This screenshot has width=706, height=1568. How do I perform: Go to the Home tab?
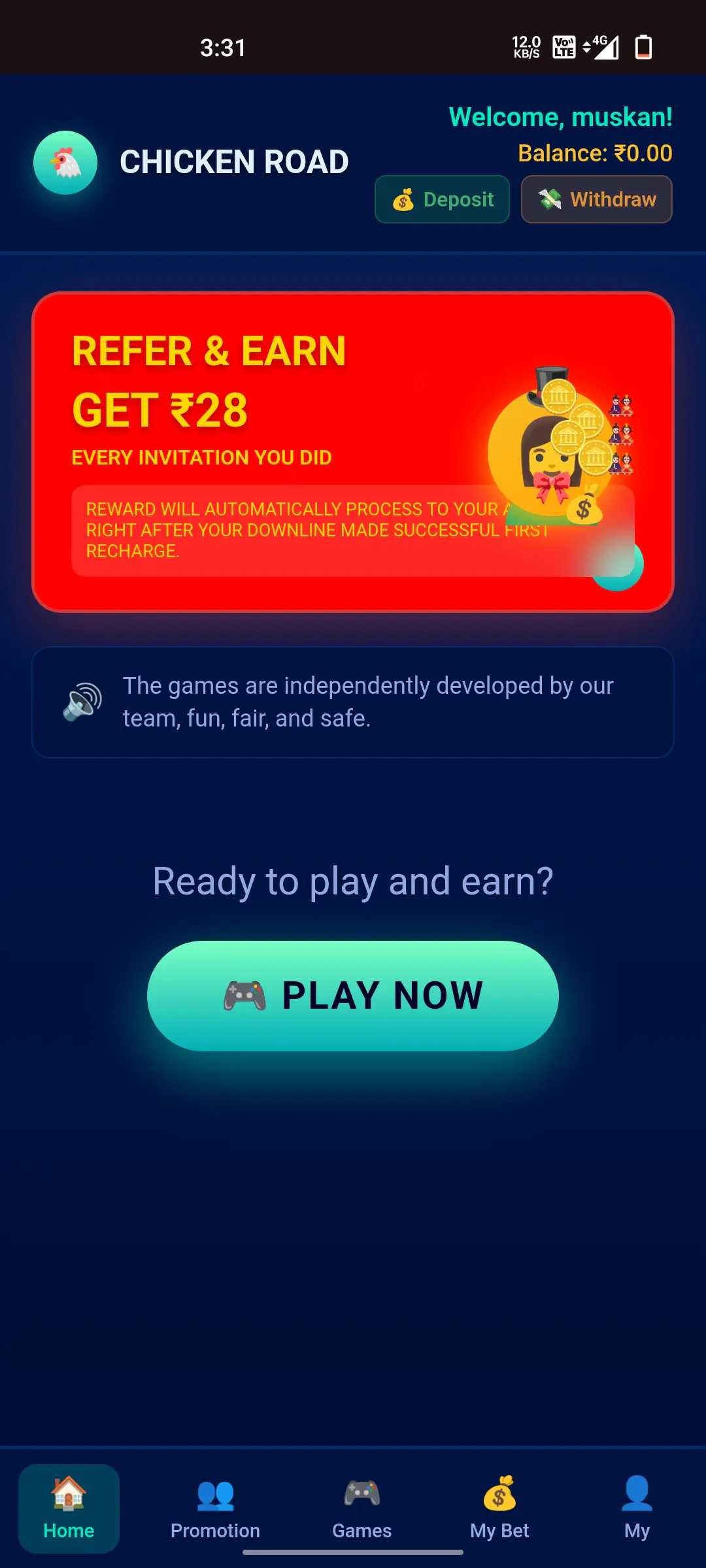(x=69, y=1509)
